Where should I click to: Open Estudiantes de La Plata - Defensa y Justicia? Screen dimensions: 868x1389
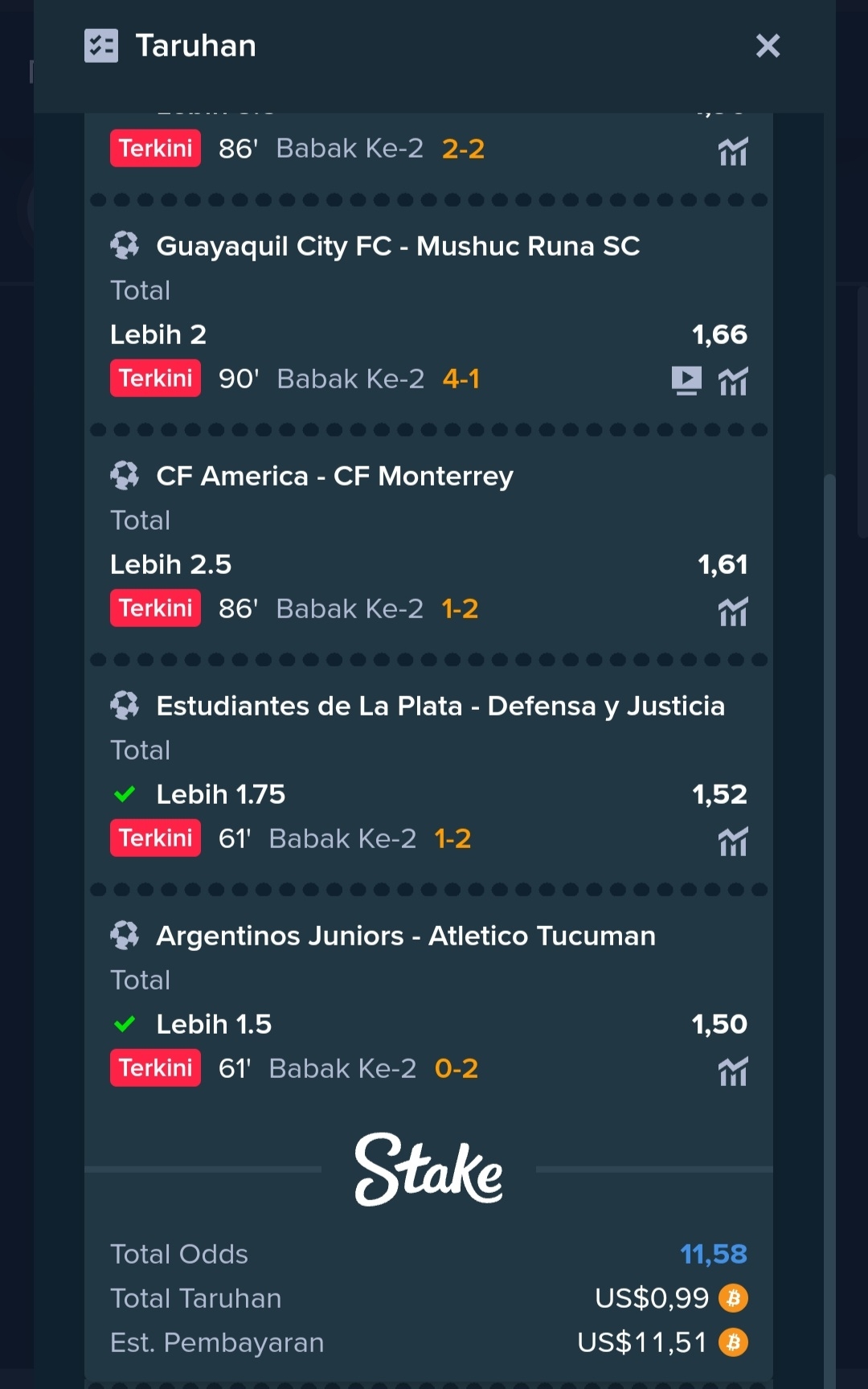coord(440,706)
